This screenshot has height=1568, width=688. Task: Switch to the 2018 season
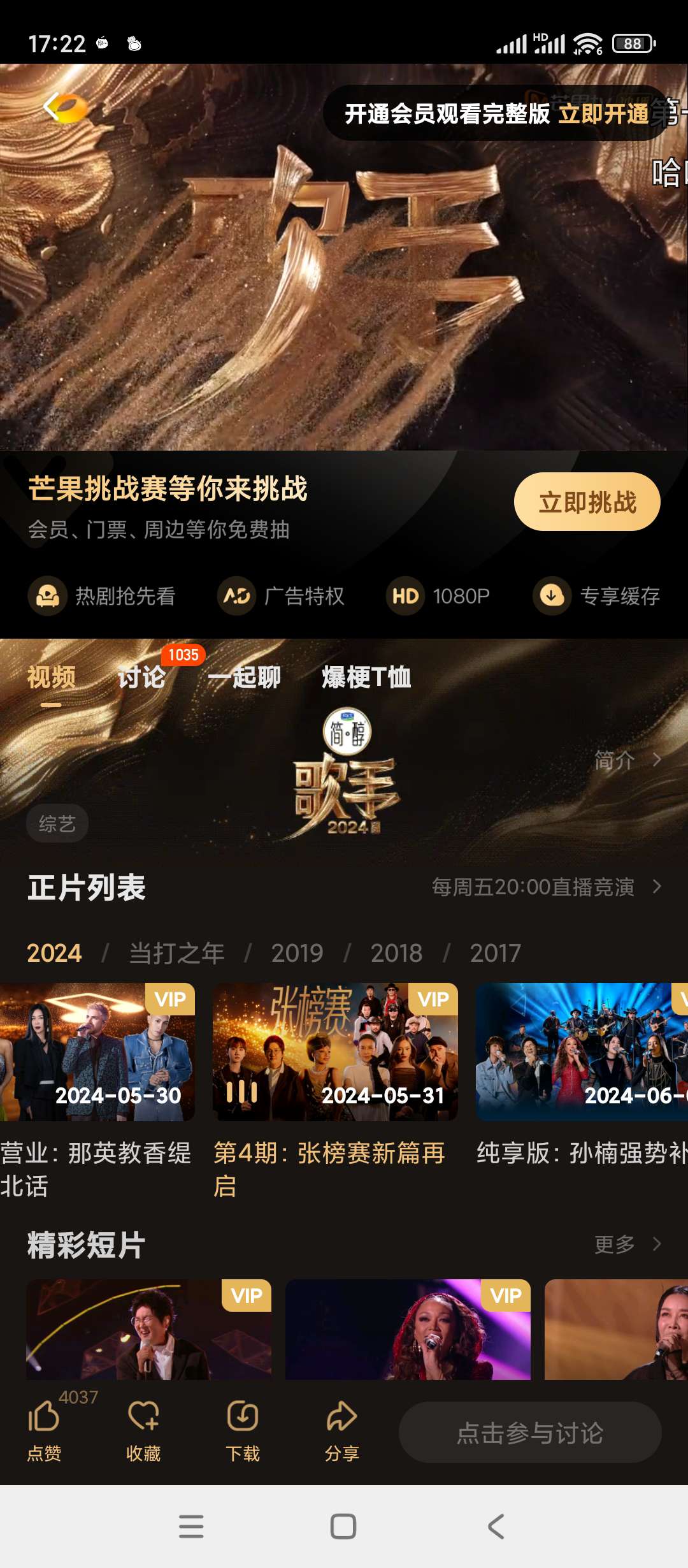coord(396,954)
